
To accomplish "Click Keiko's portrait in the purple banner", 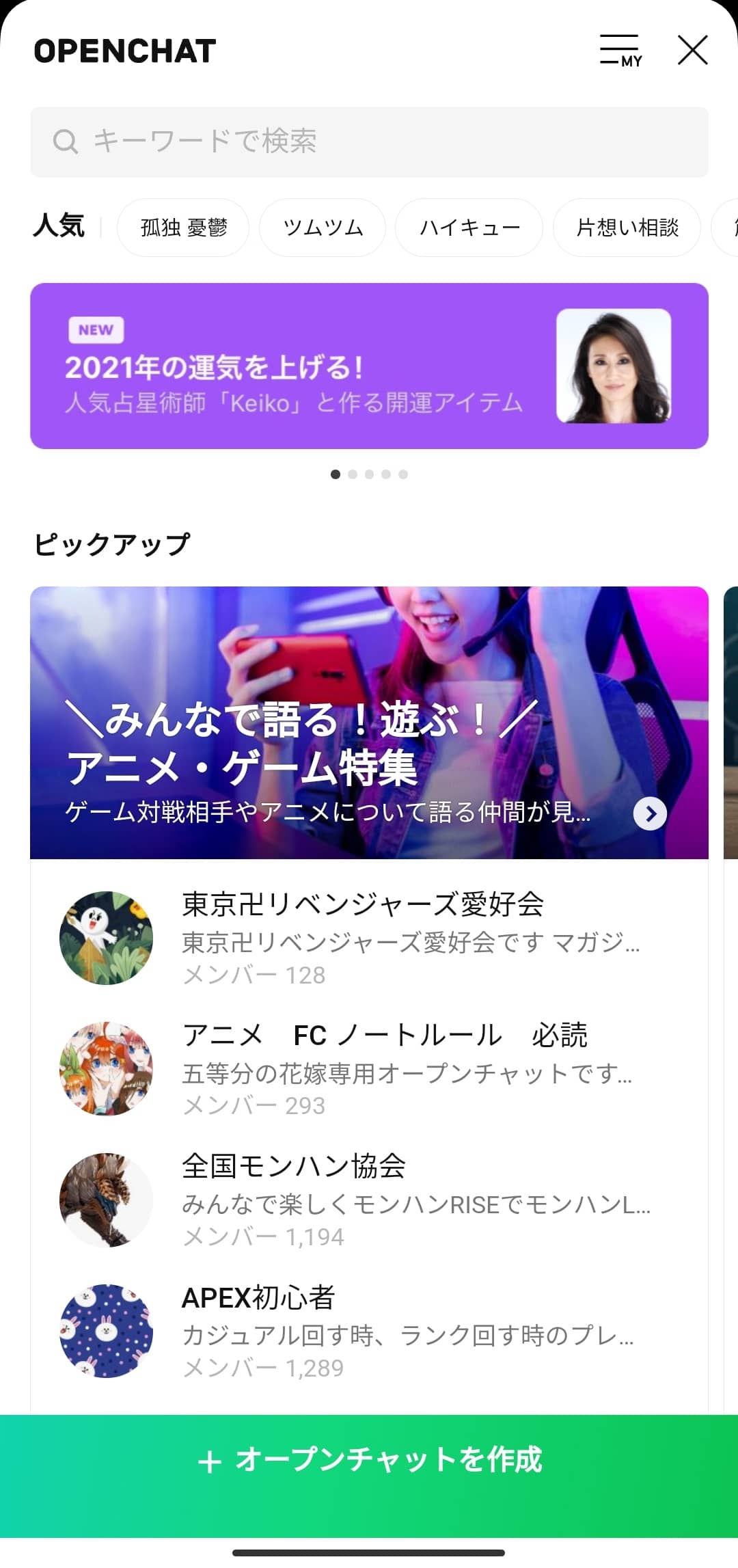I will [614, 366].
